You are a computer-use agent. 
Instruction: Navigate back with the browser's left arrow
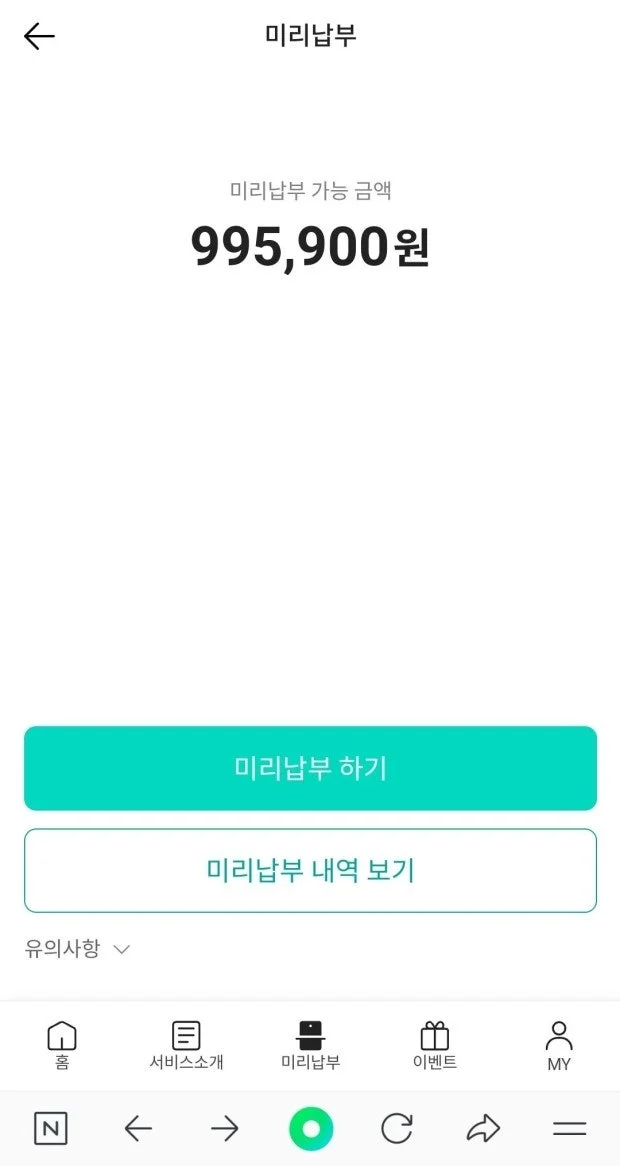pos(138,1129)
